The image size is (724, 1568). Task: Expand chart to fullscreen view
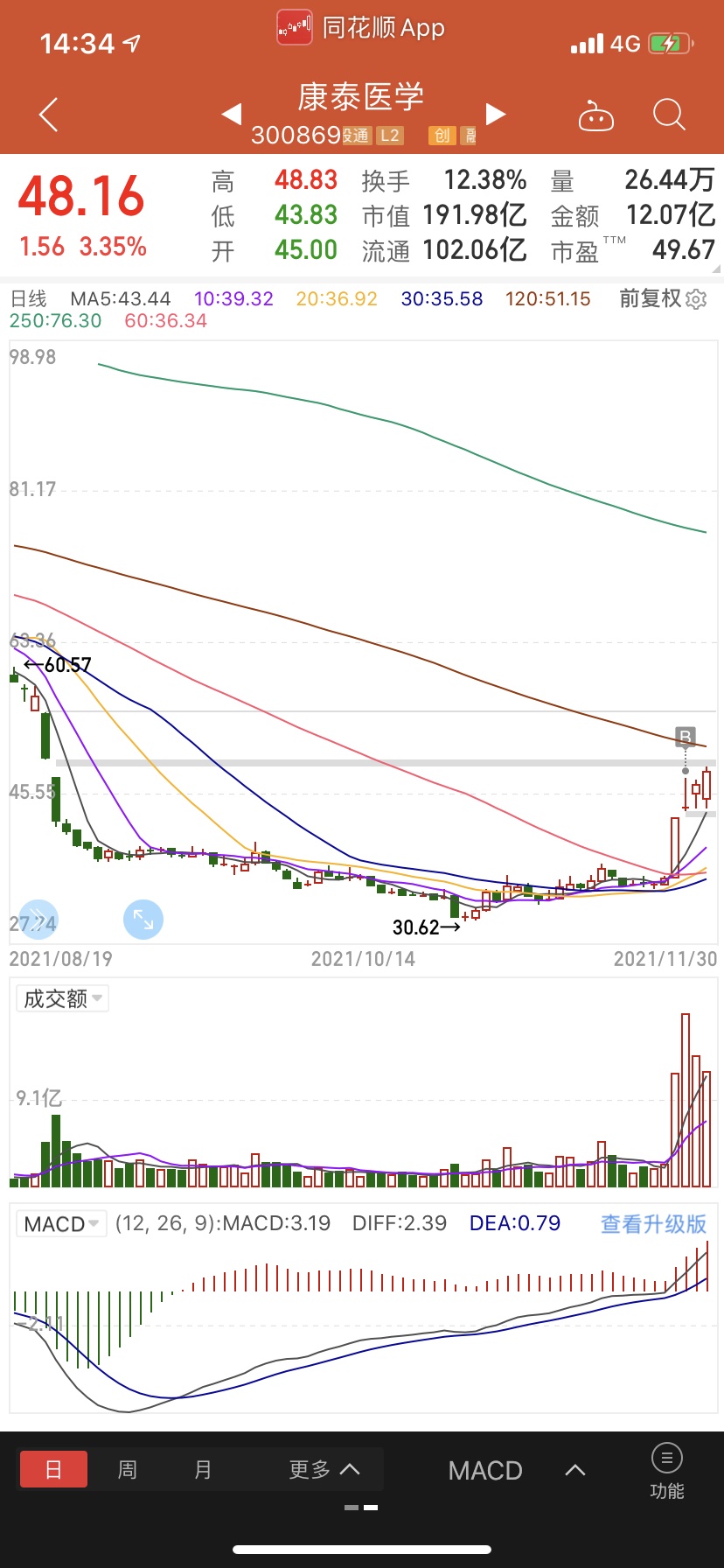click(x=143, y=920)
